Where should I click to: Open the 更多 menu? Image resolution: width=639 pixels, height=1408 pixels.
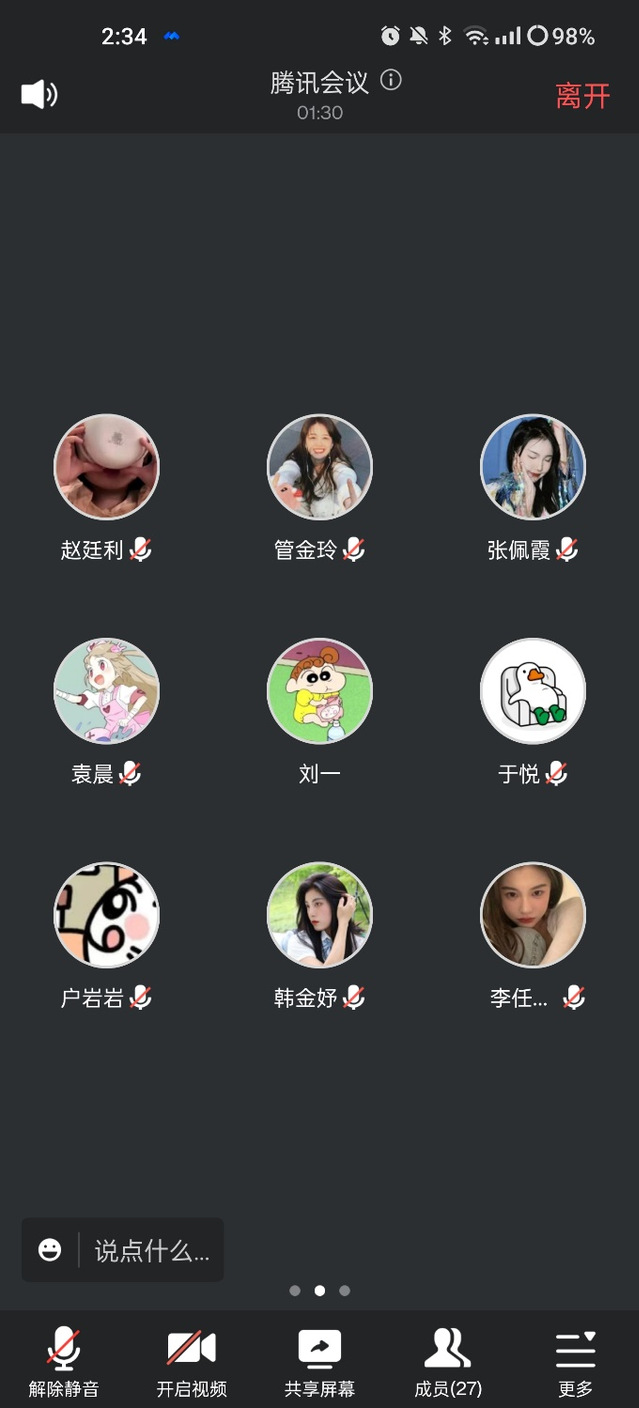coord(575,1361)
